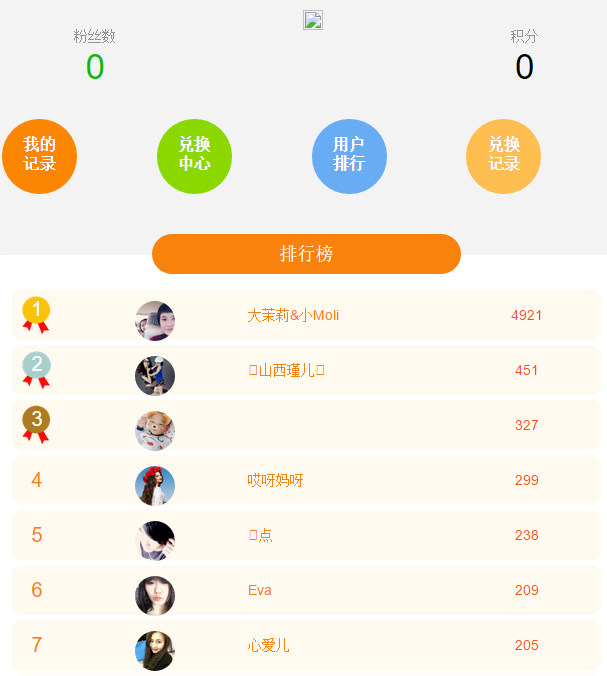Open the 兑换中心 green button
Image resolution: width=607 pixels, height=676 pixels.
(x=194, y=156)
